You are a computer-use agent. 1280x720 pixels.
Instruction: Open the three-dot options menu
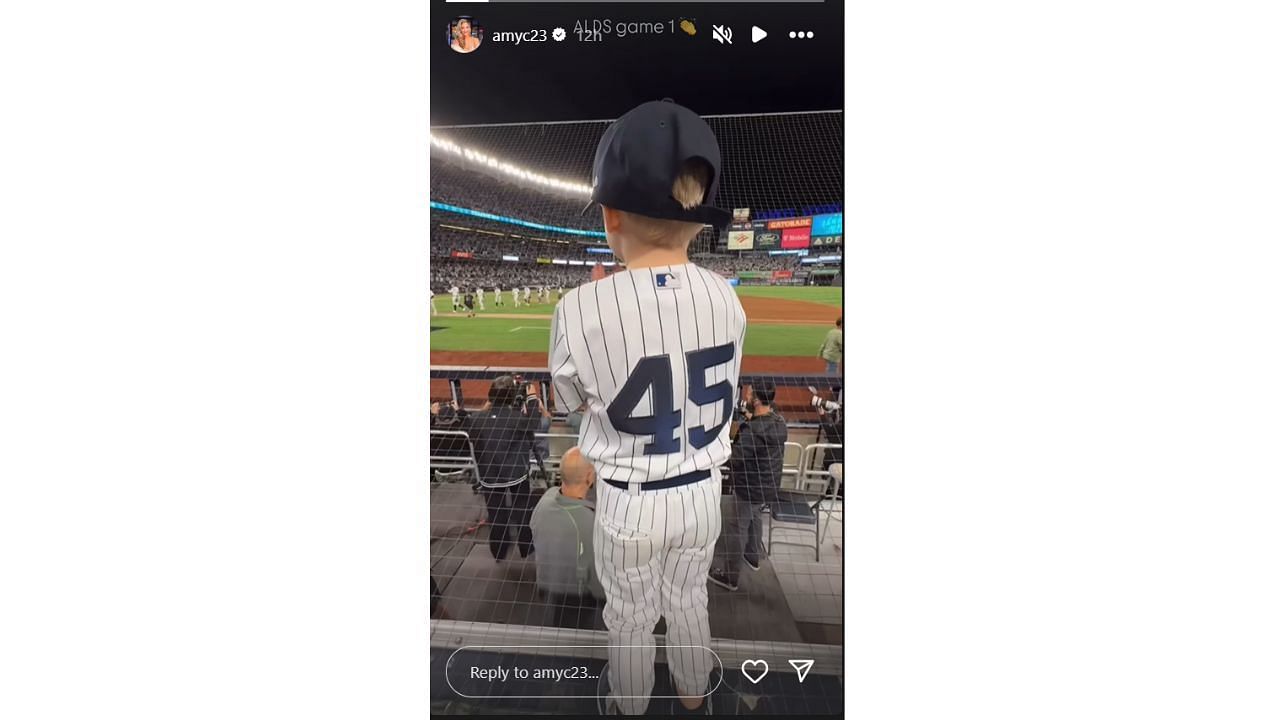point(801,35)
